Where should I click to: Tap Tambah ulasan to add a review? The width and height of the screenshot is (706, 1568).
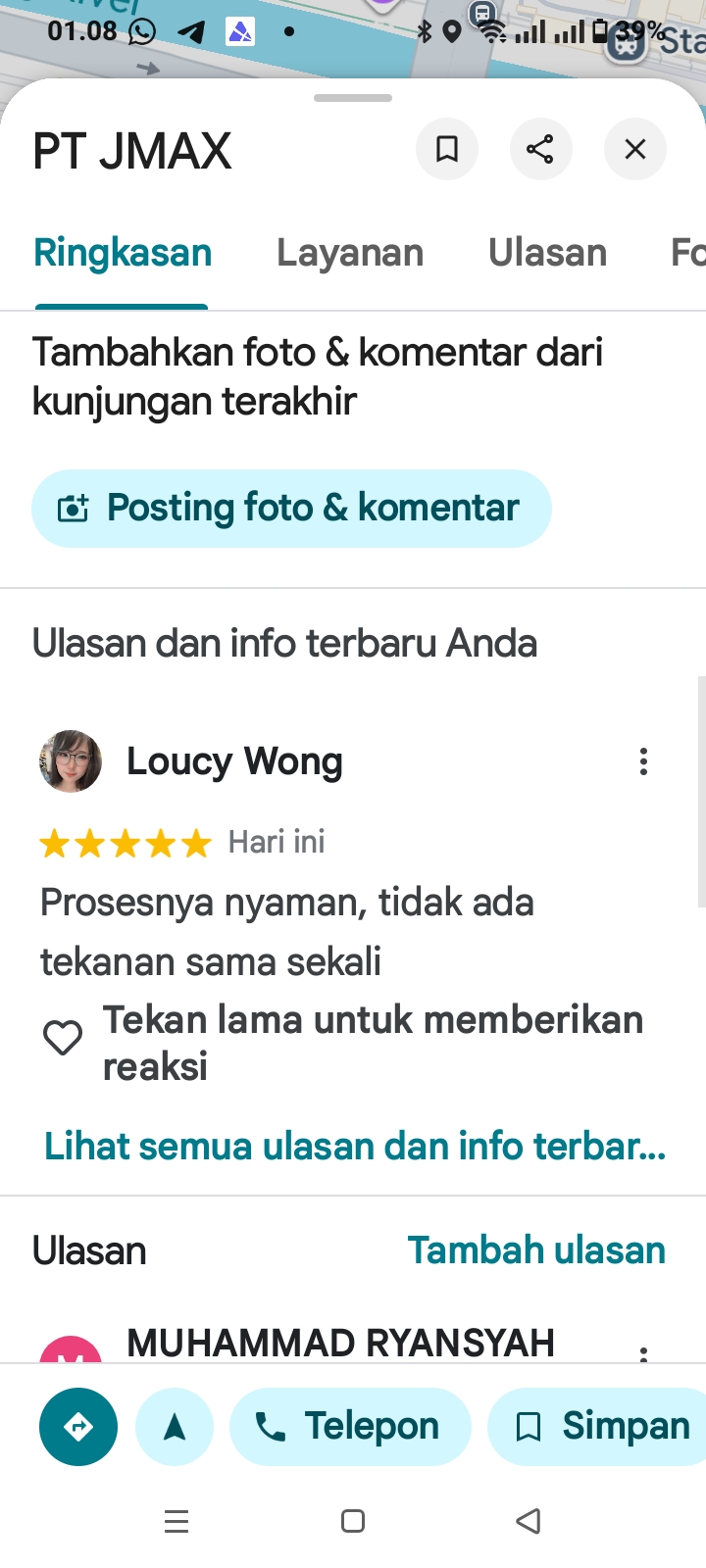click(536, 1250)
